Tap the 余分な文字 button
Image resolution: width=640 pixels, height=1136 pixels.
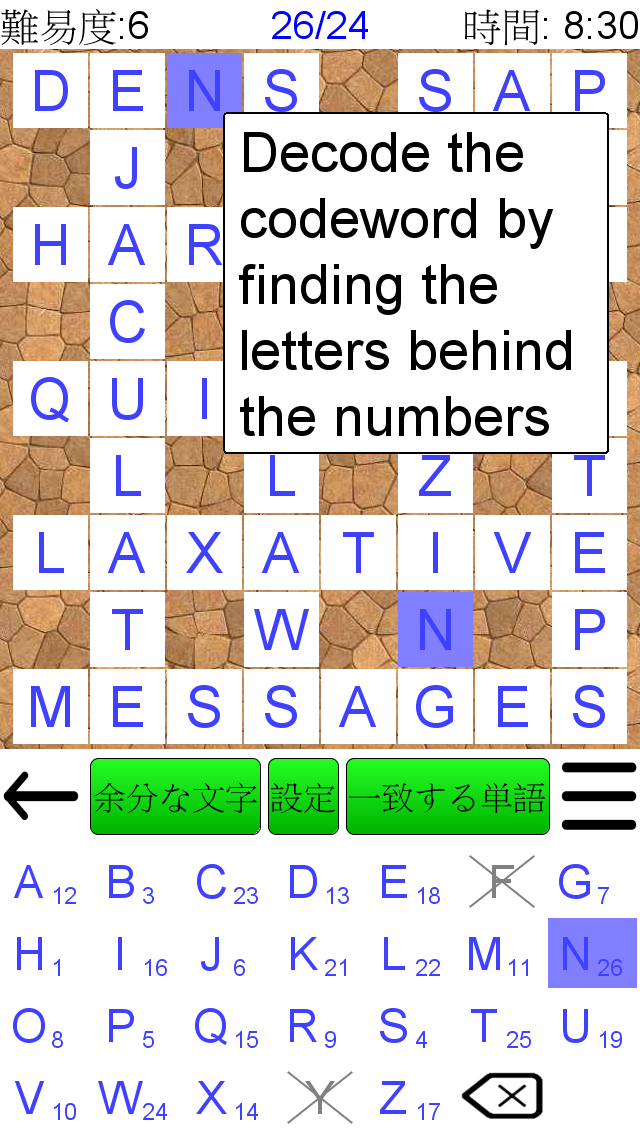click(175, 797)
